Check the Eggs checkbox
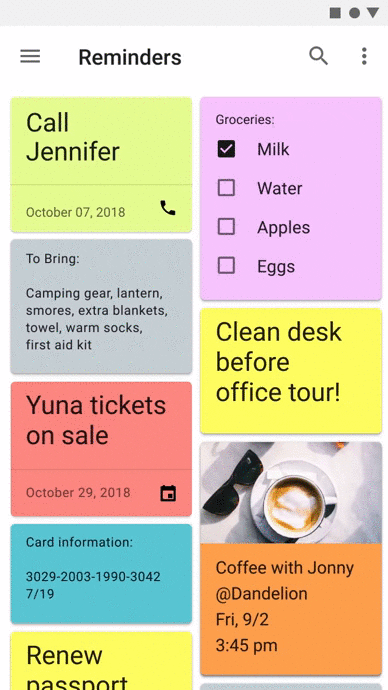This screenshot has width=388, height=690. pyautogui.click(x=226, y=266)
